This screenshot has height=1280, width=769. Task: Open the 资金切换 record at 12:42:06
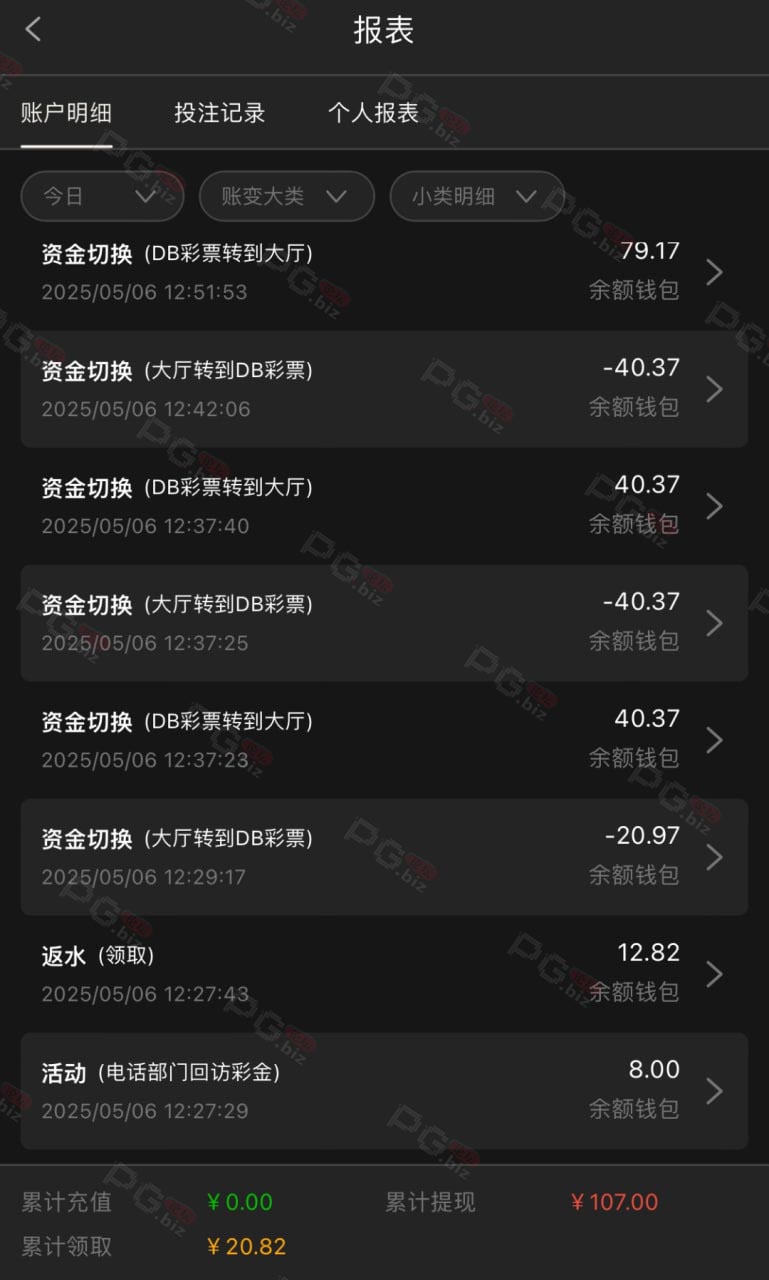point(384,389)
